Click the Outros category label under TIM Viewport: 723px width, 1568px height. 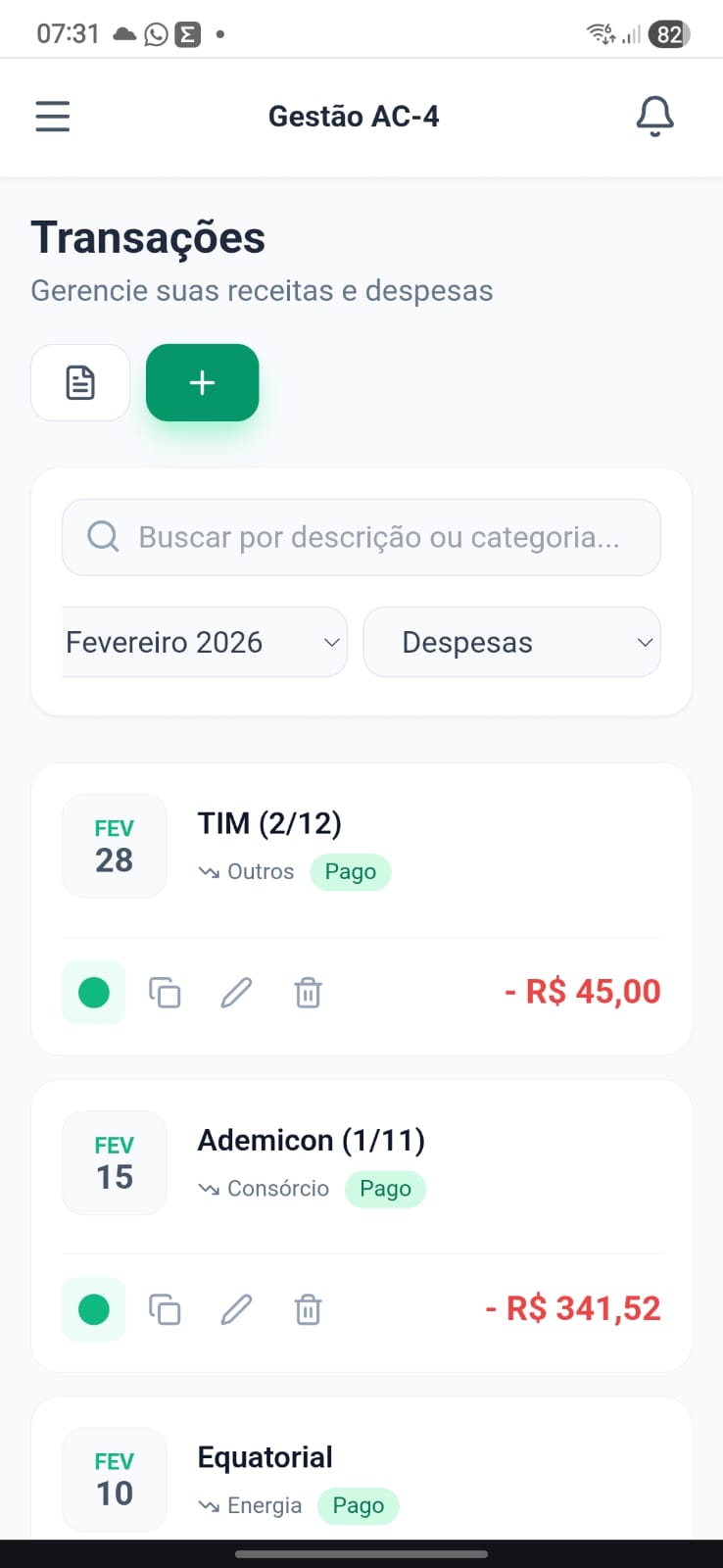(260, 871)
